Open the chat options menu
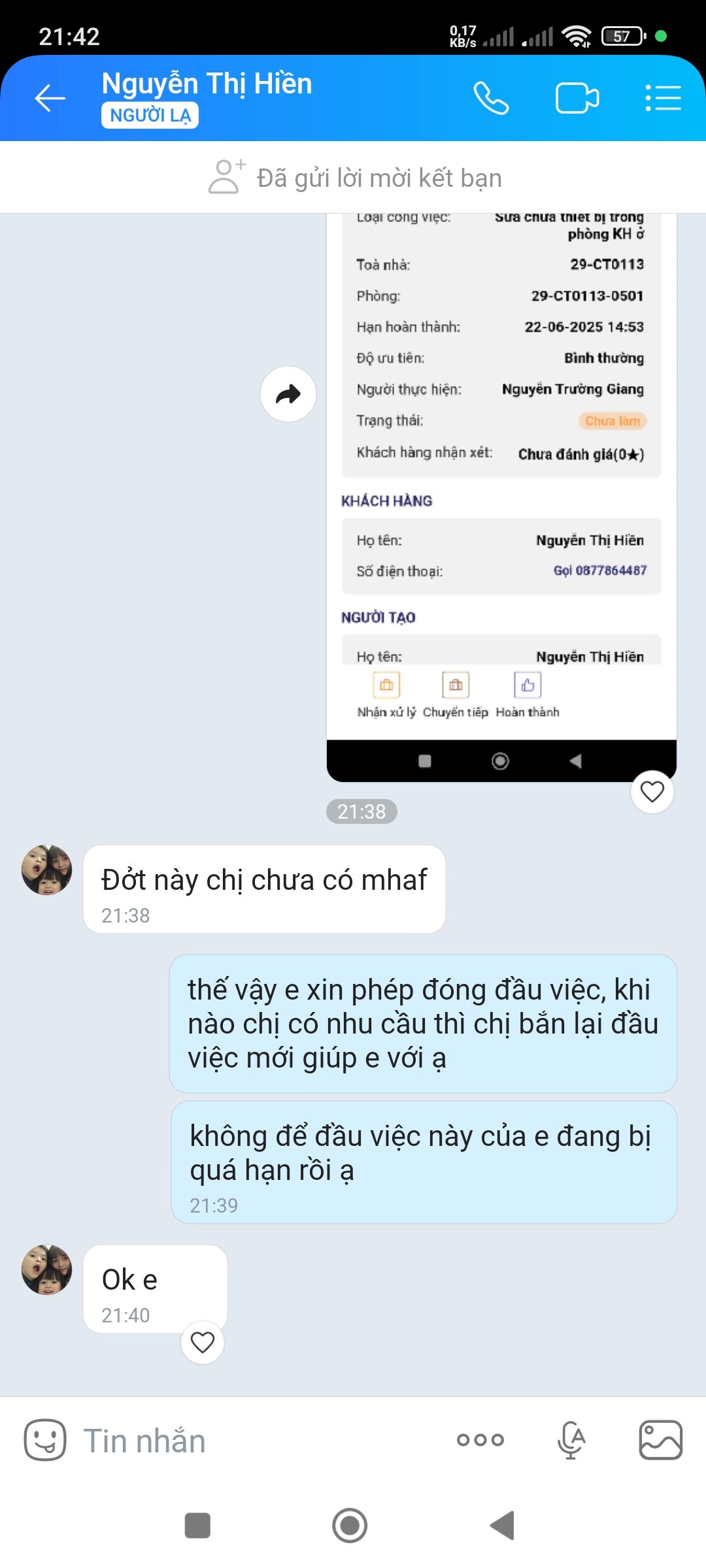Screen dimensions: 706x1568 663,99
